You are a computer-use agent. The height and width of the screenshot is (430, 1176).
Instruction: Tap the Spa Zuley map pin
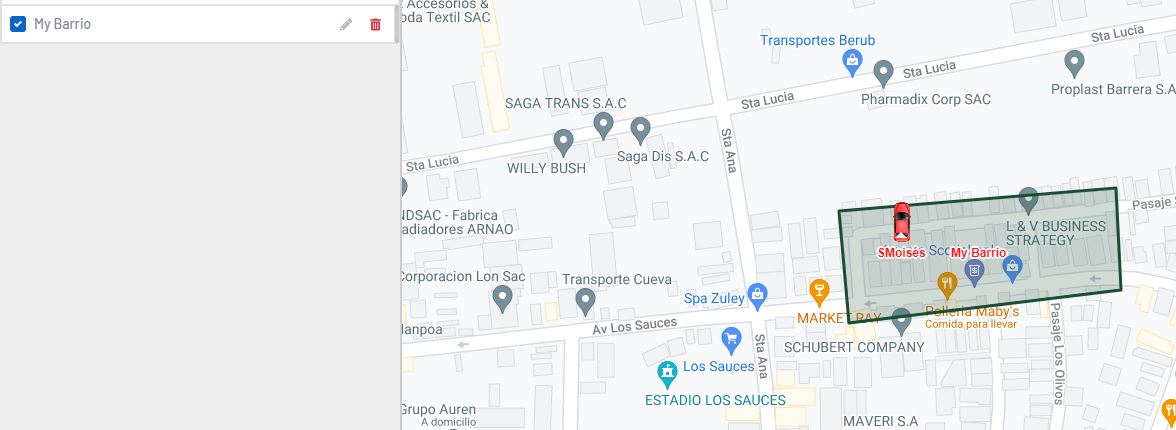coord(757,294)
